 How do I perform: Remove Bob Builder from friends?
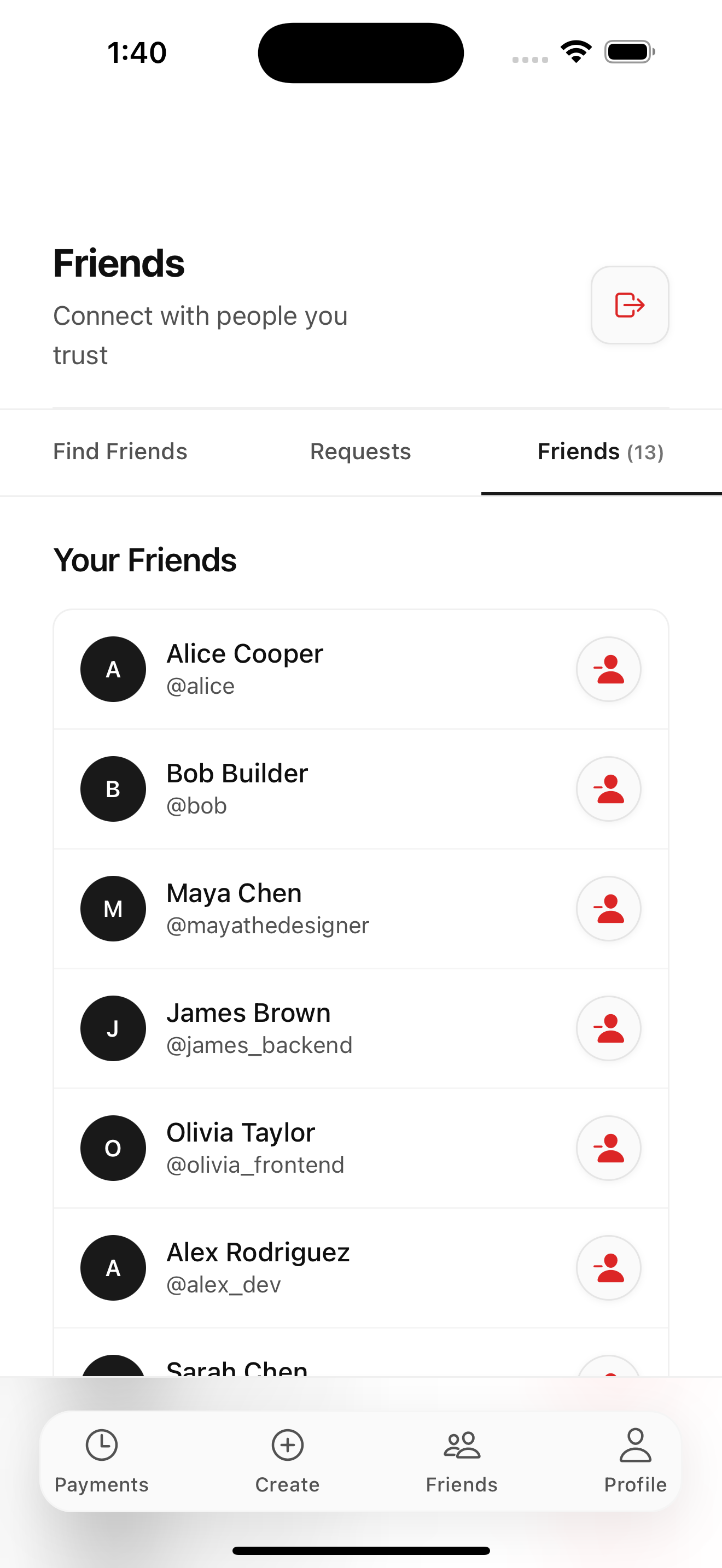pos(608,789)
